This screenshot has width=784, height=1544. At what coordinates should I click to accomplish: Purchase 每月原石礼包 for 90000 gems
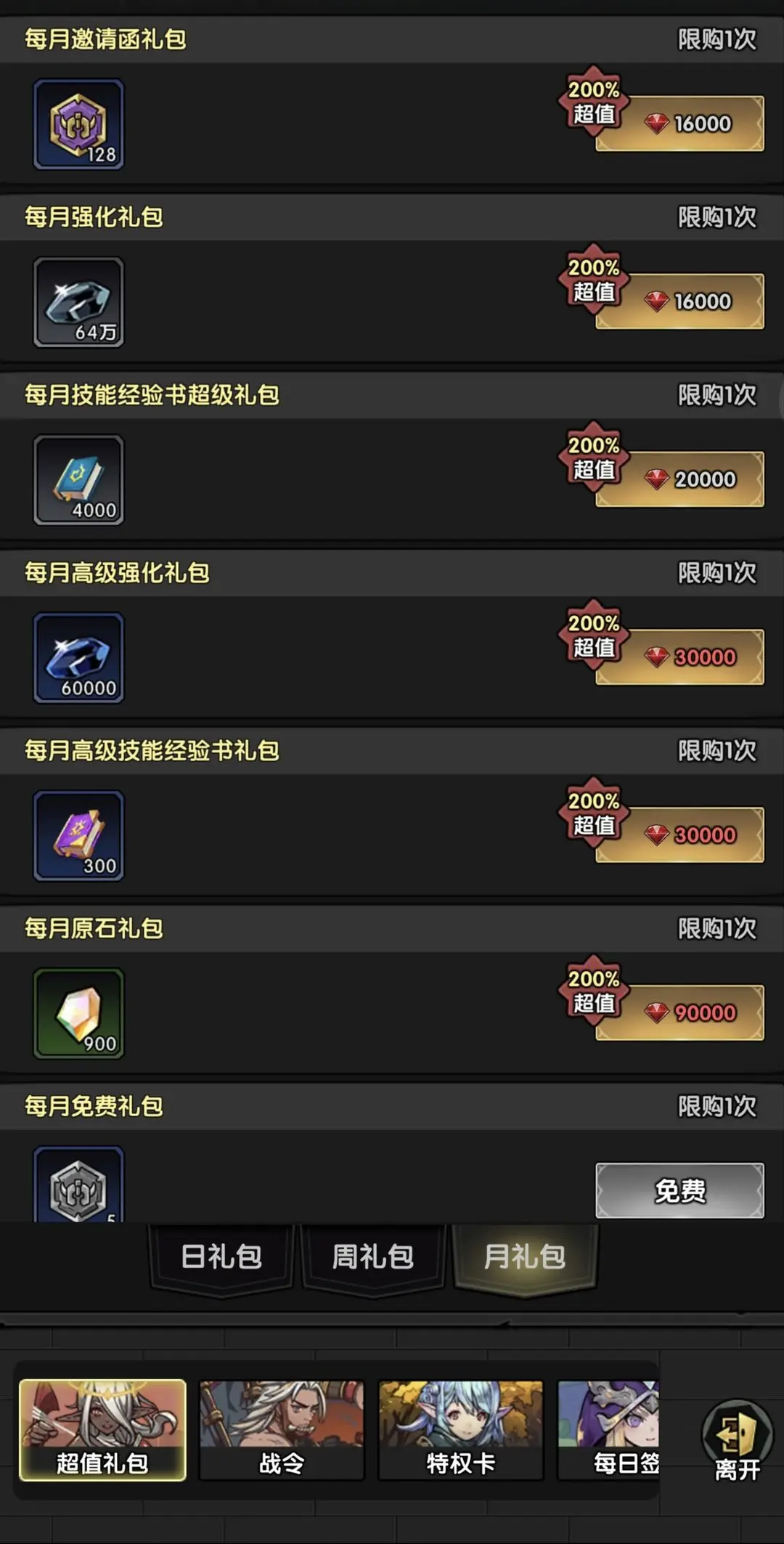pos(679,1012)
